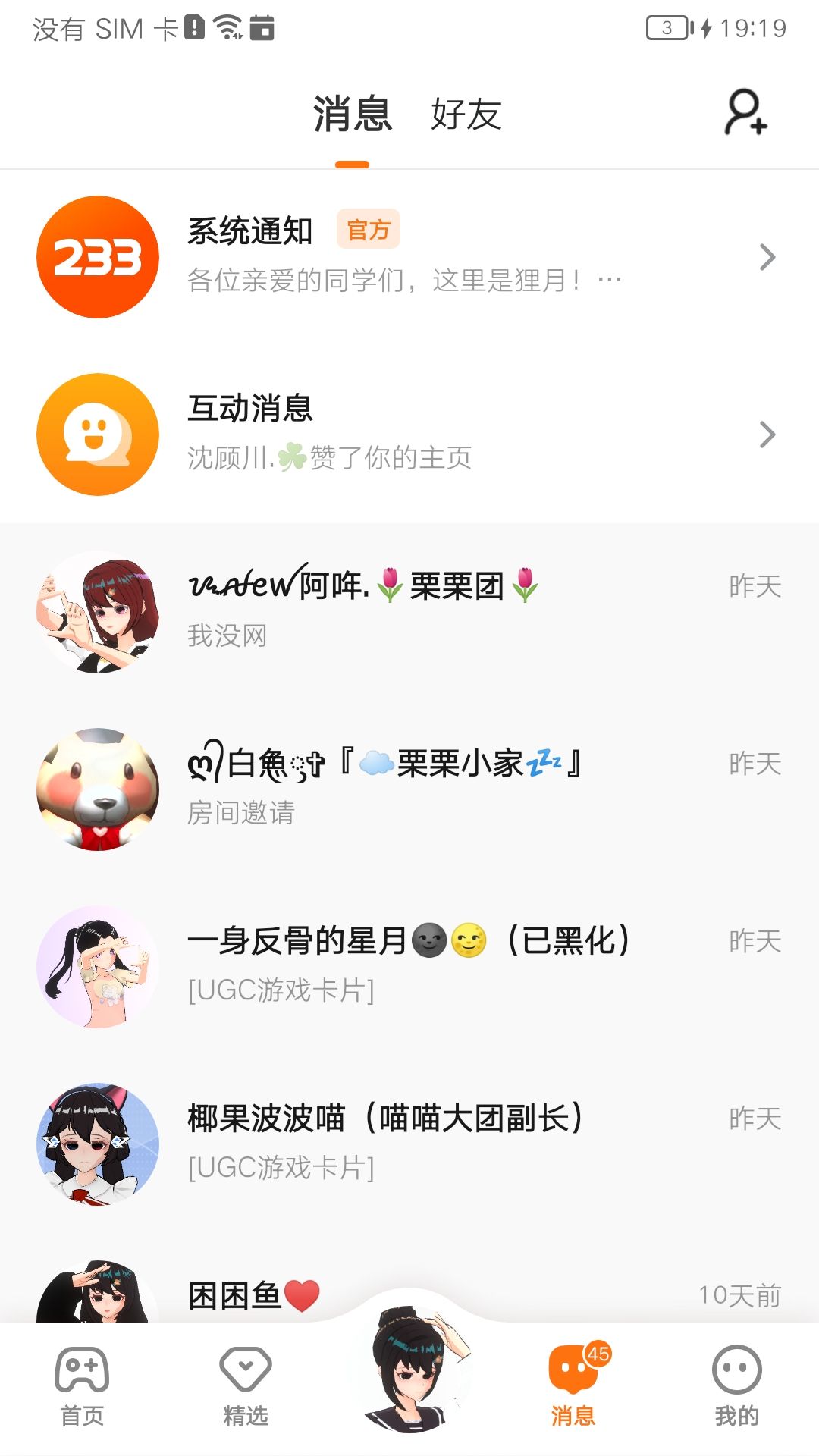This screenshot has width=819, height=1456.
Task: Select the 消息 bottom navigation tab
Action: click(x=573, y=1386)
